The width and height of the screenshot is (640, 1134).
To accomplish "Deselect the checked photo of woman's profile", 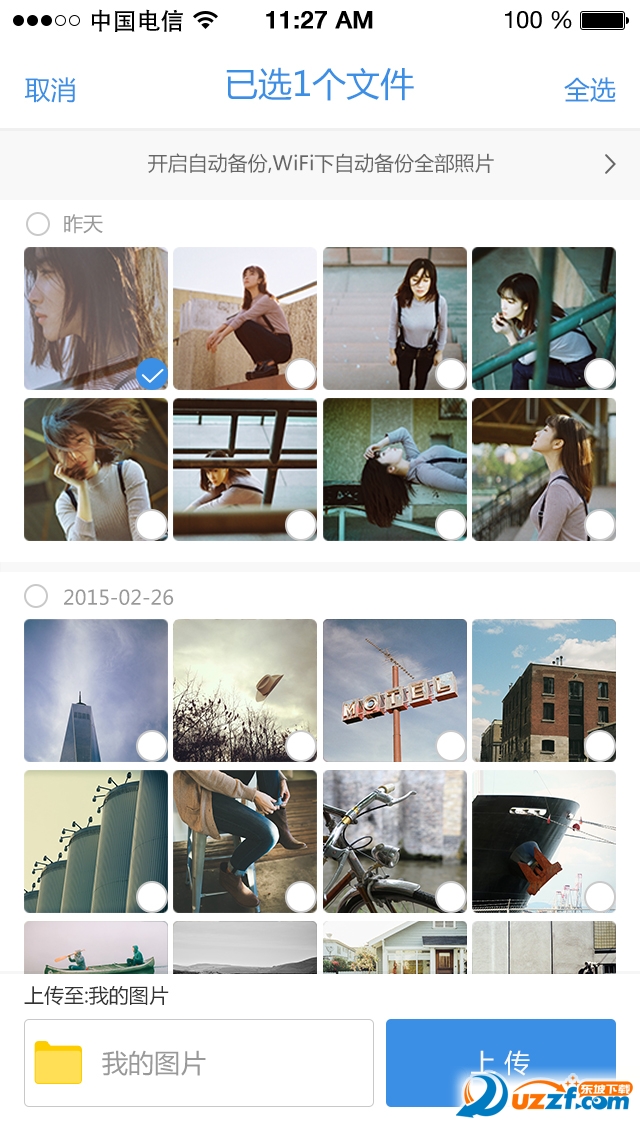I will (96, 318).
